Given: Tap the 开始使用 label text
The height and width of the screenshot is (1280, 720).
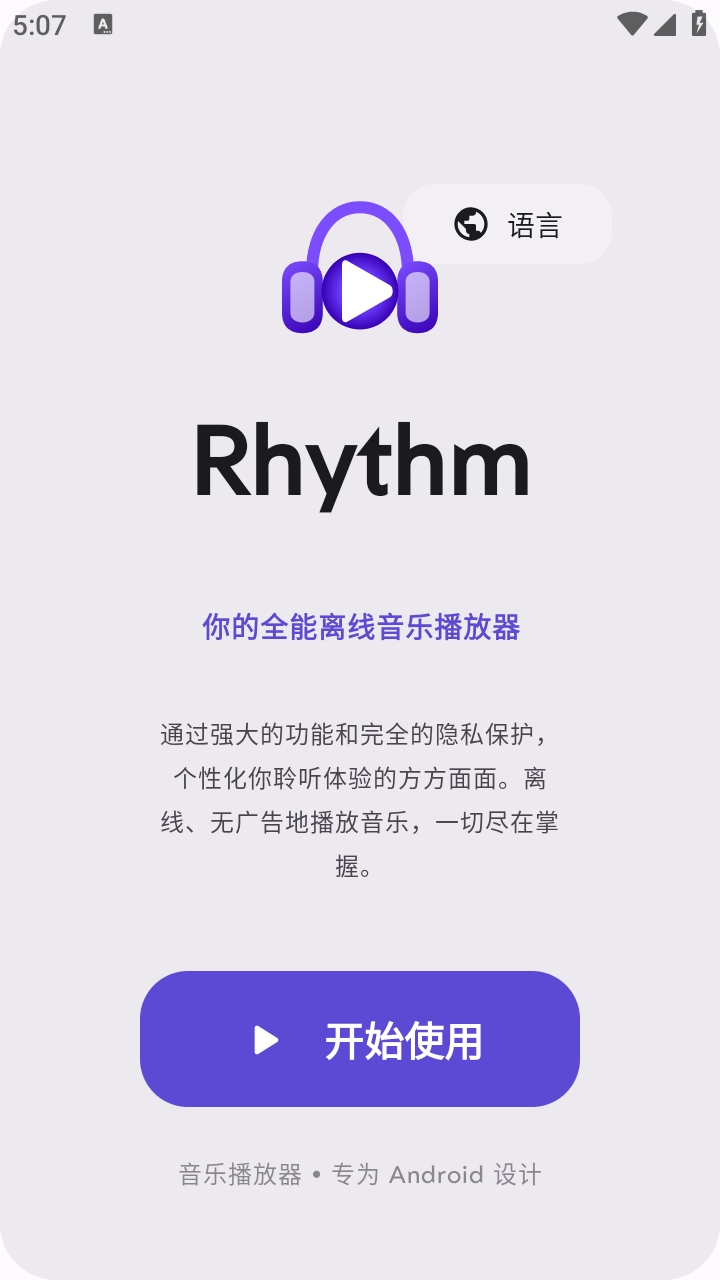Looking at the screenshot, I should (x=405, y=1039).
